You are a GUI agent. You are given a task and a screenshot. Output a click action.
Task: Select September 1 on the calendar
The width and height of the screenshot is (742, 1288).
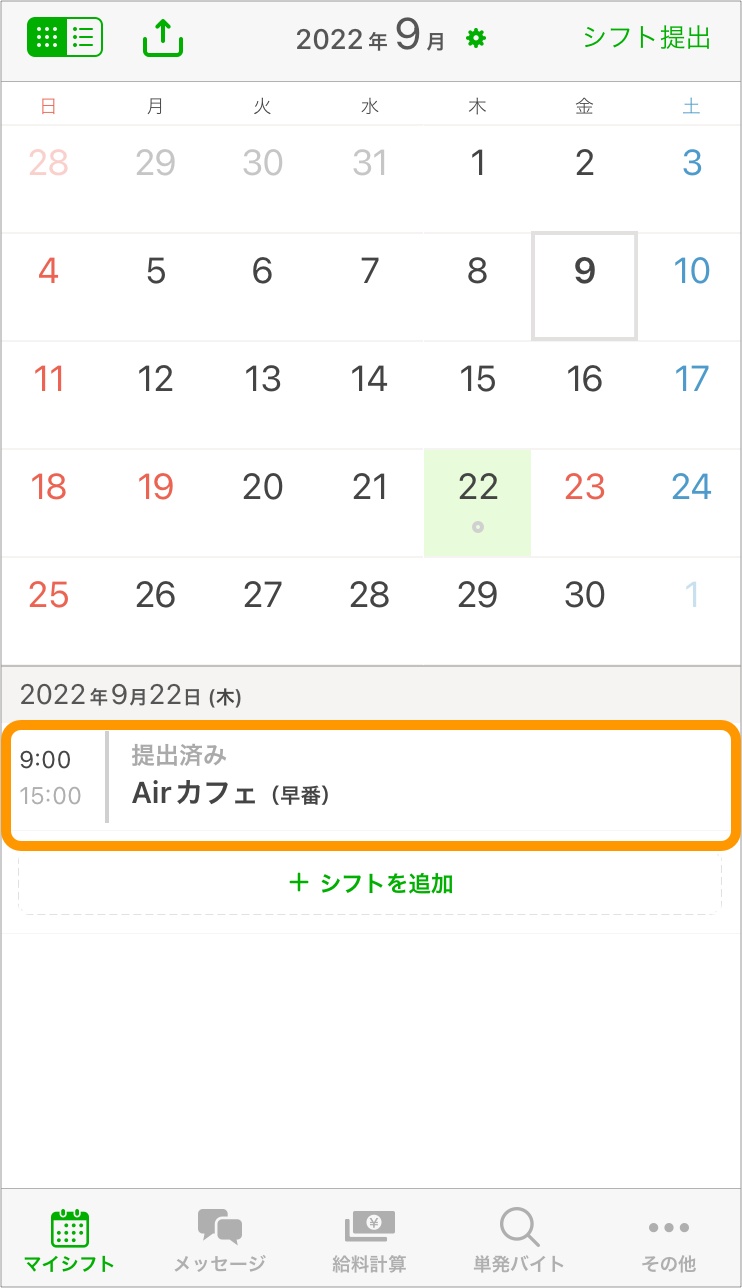(x=478, y=176)
